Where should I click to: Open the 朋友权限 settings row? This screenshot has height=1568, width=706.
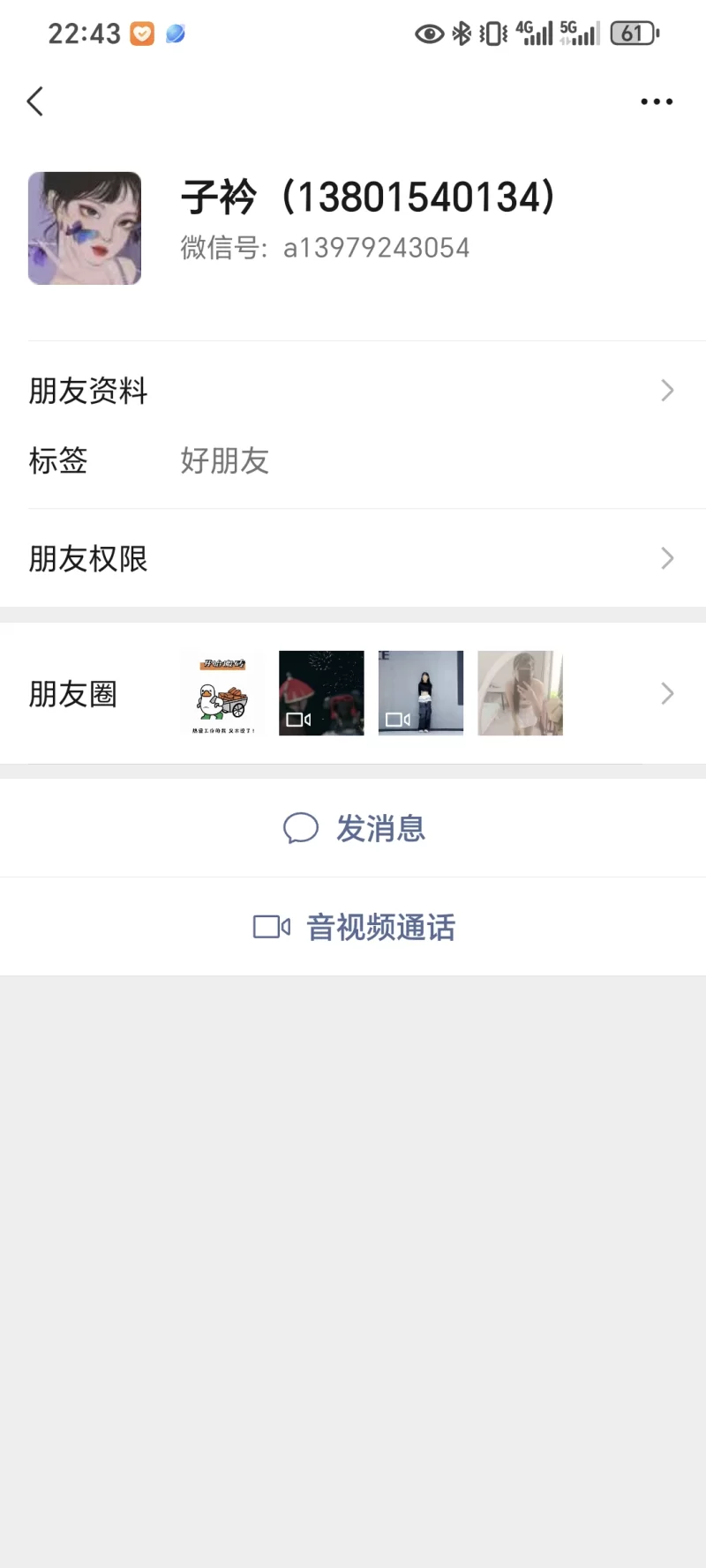[x=353, y=558]
